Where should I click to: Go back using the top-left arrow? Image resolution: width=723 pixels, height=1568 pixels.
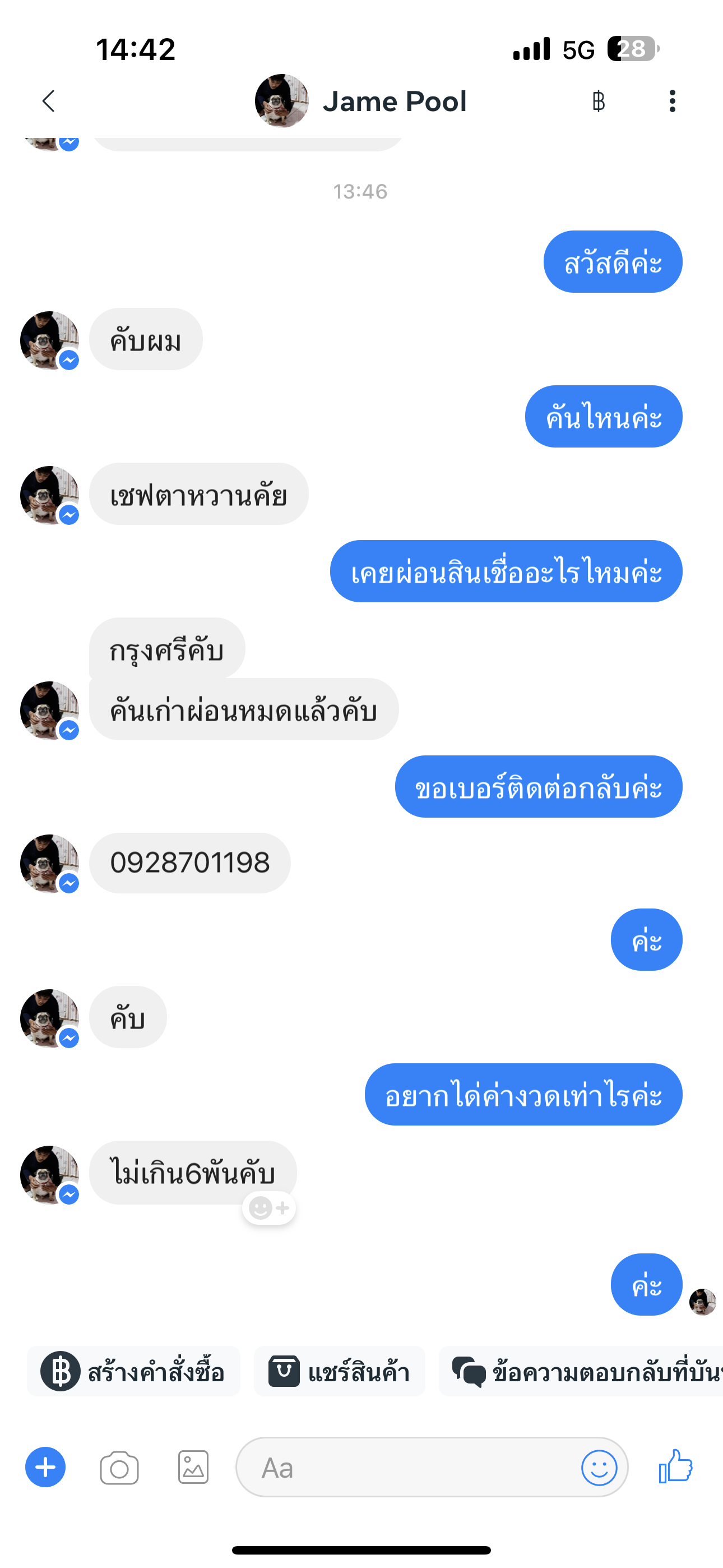pos(49,101)
